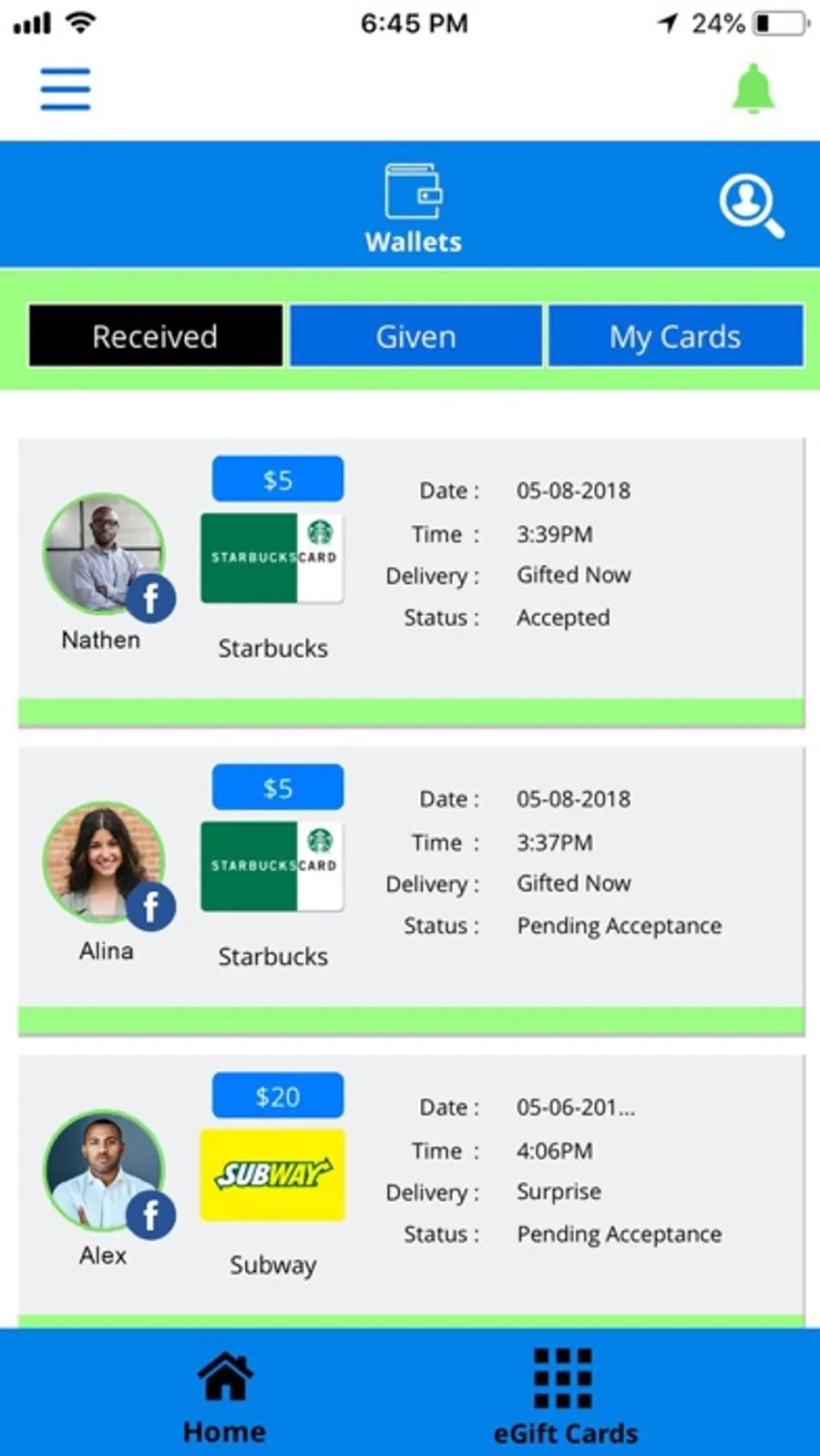The width and height of the screenshot is (820, 1456).
Task: Tap the user search icon
Action: coord(752,206)
